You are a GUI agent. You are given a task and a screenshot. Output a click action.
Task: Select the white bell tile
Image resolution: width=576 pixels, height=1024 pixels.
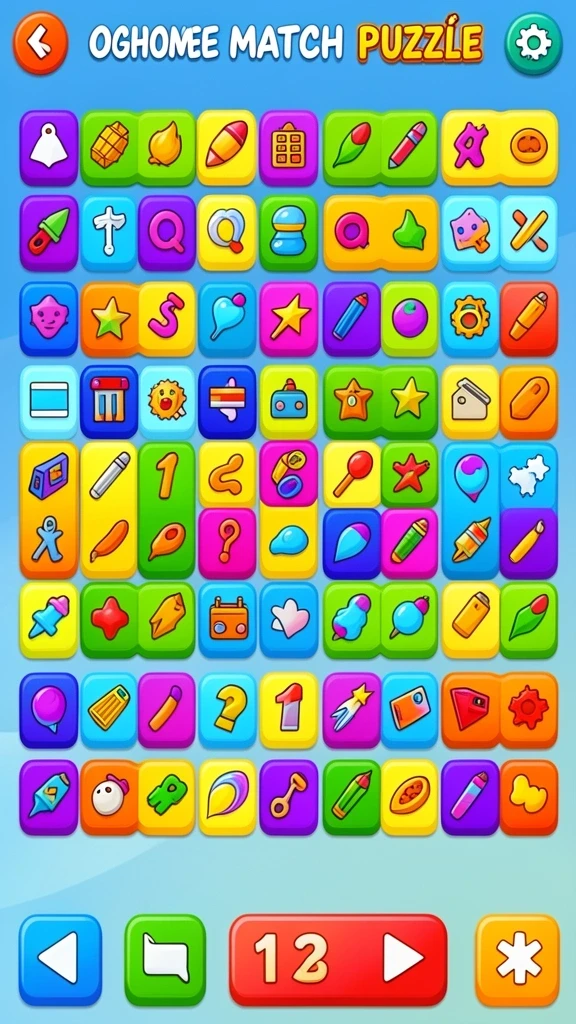tap(49, 148)
